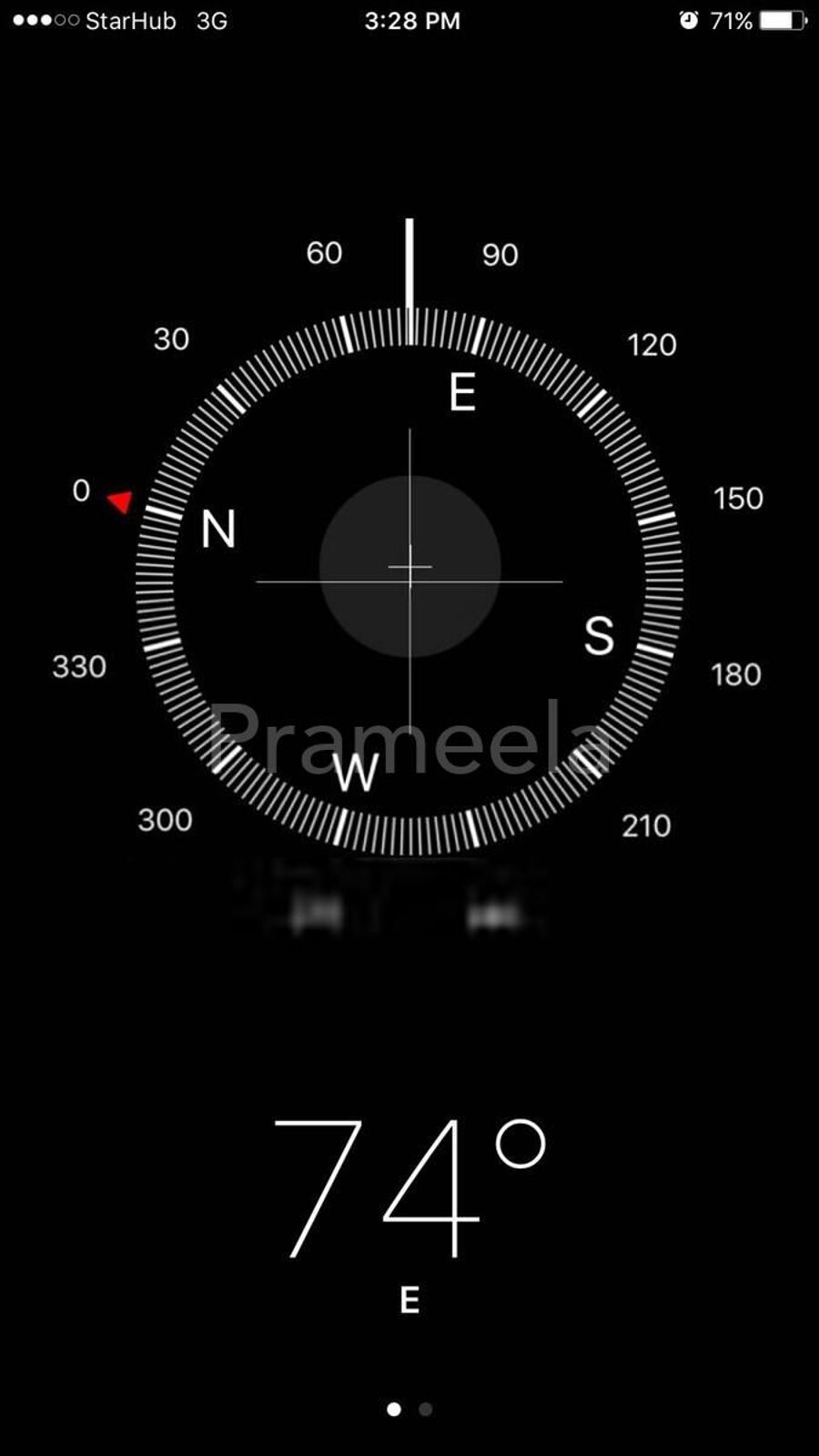Screen dimensions: 819x1456
Task: Tap the compass dial to lock the heading
Action: 409,581
